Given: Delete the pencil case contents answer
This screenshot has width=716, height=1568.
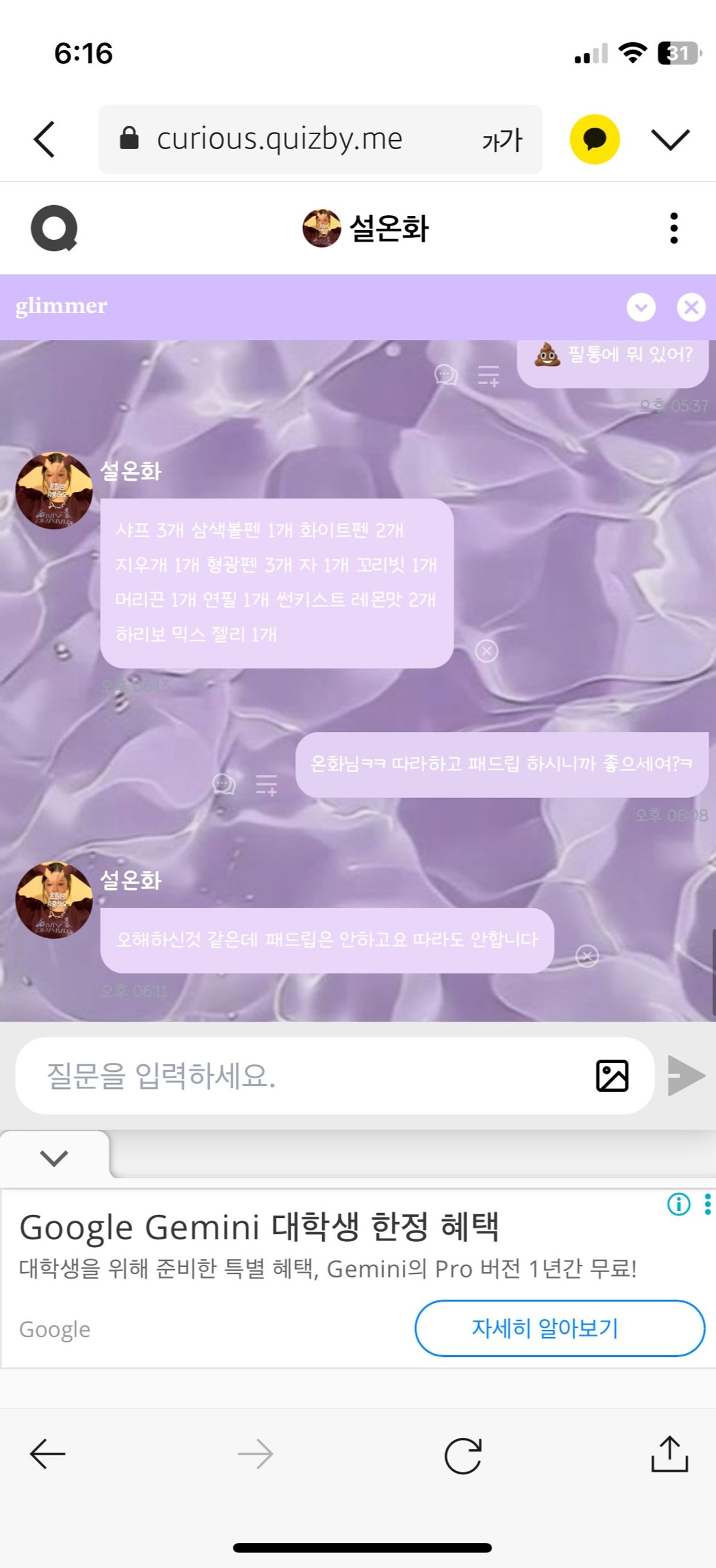Looking at the screenshot, I should 486,651.
